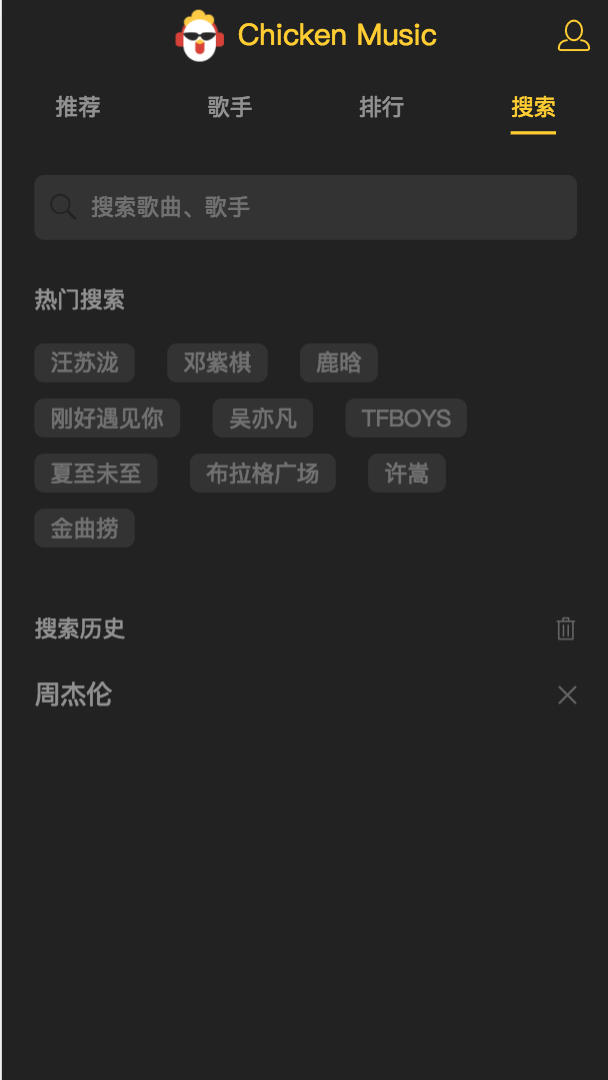608x1080 pixels.
Task: Search for 吴亦凡 from hot searches
Action: (x=263, y=418)
